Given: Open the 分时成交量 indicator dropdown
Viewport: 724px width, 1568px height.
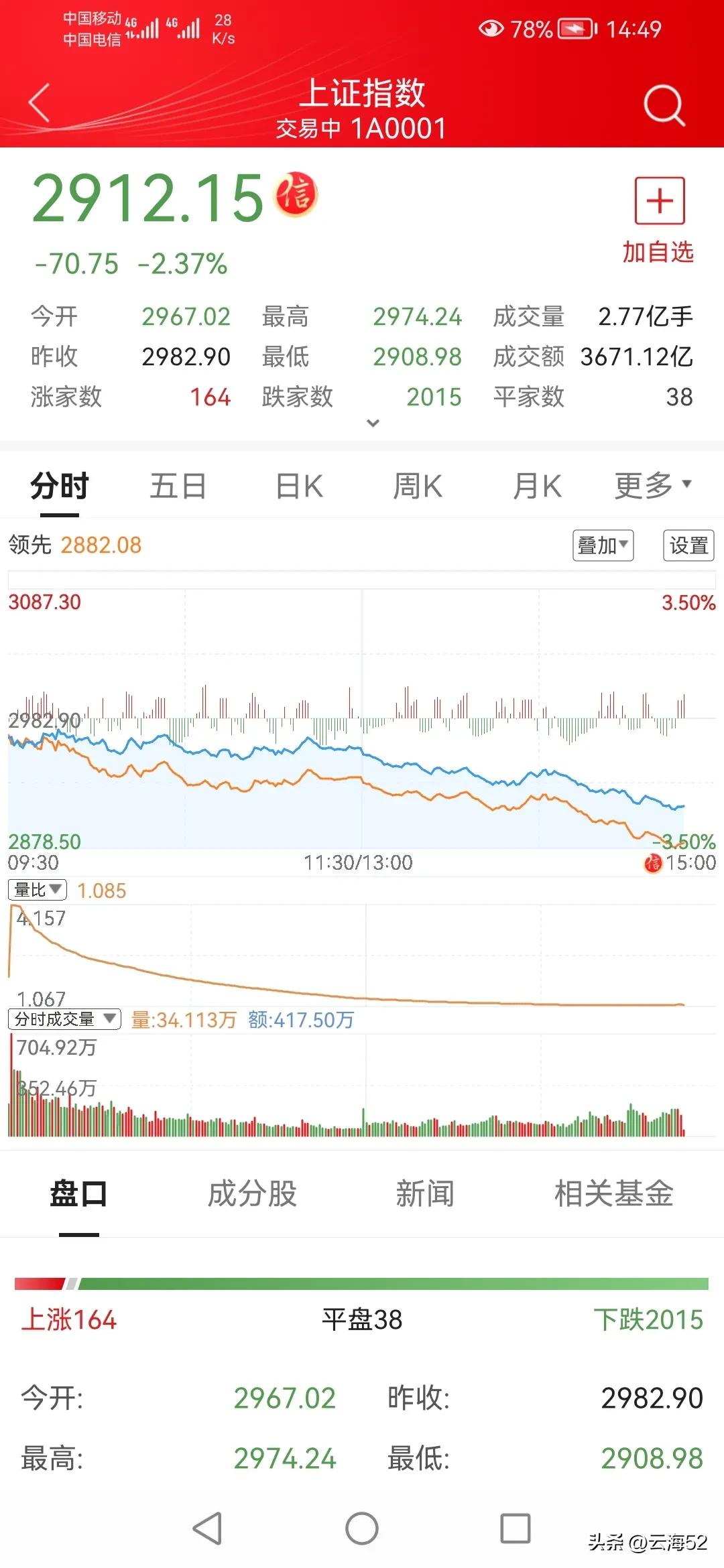Looking at the screenshot, I should (x=64, y=1019).
